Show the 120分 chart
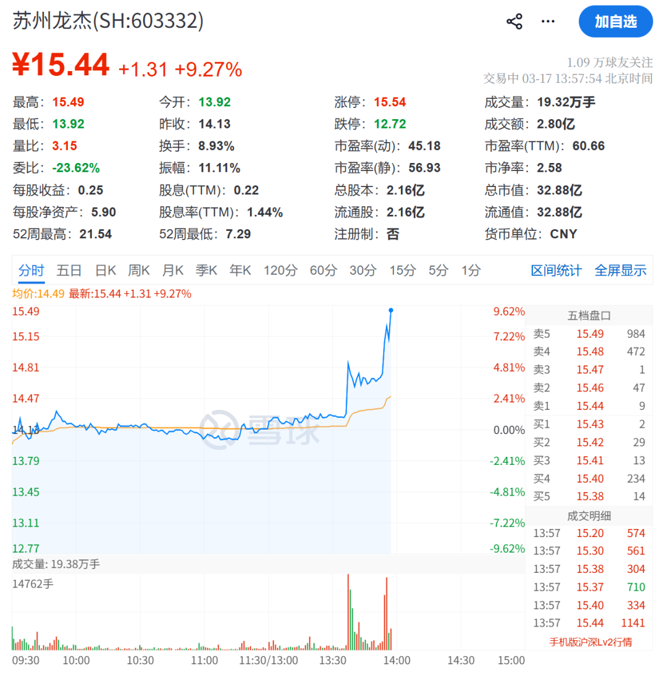The height and width of the screenshot is (676, 667). point(281,270)
